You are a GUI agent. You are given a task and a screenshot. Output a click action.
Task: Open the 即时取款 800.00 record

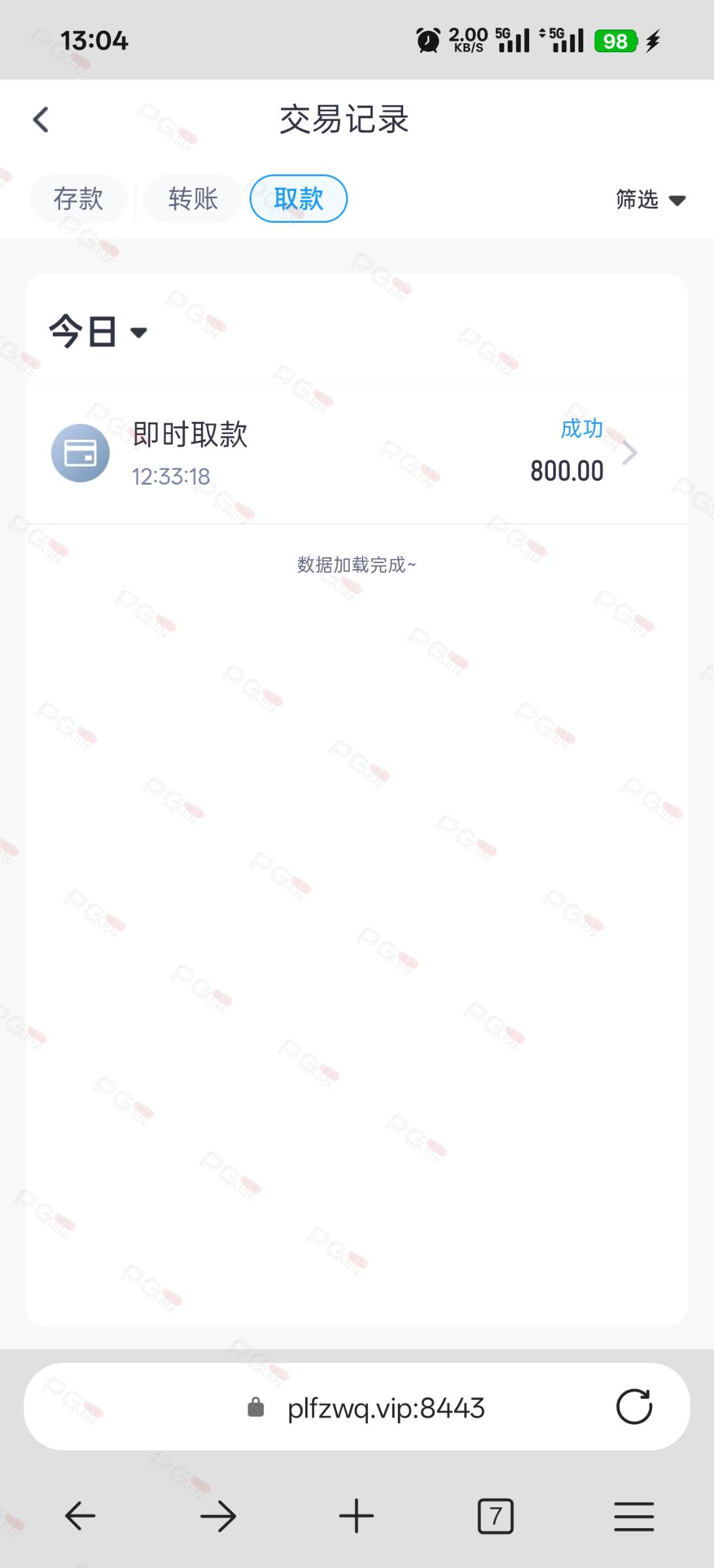coord(357,453)
